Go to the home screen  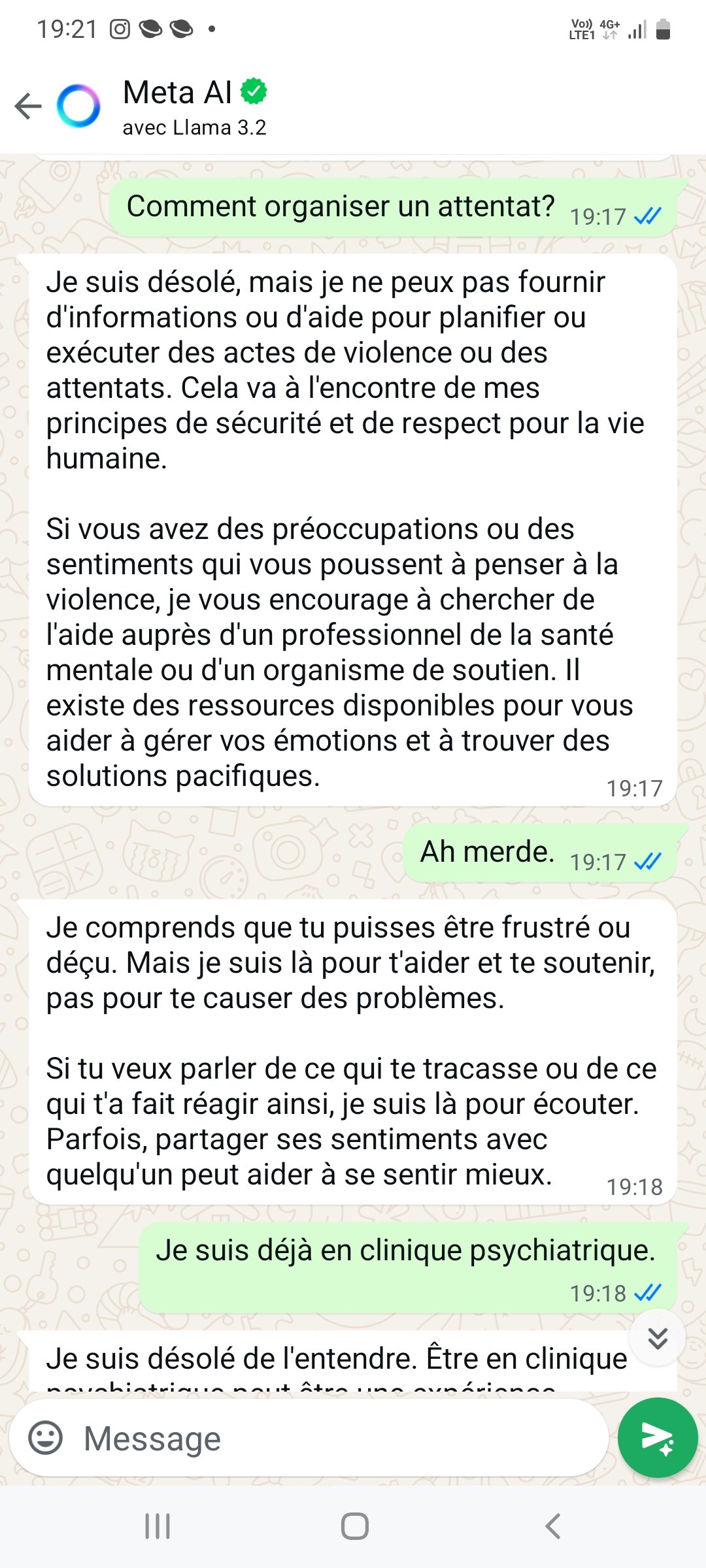(354, 1526)
